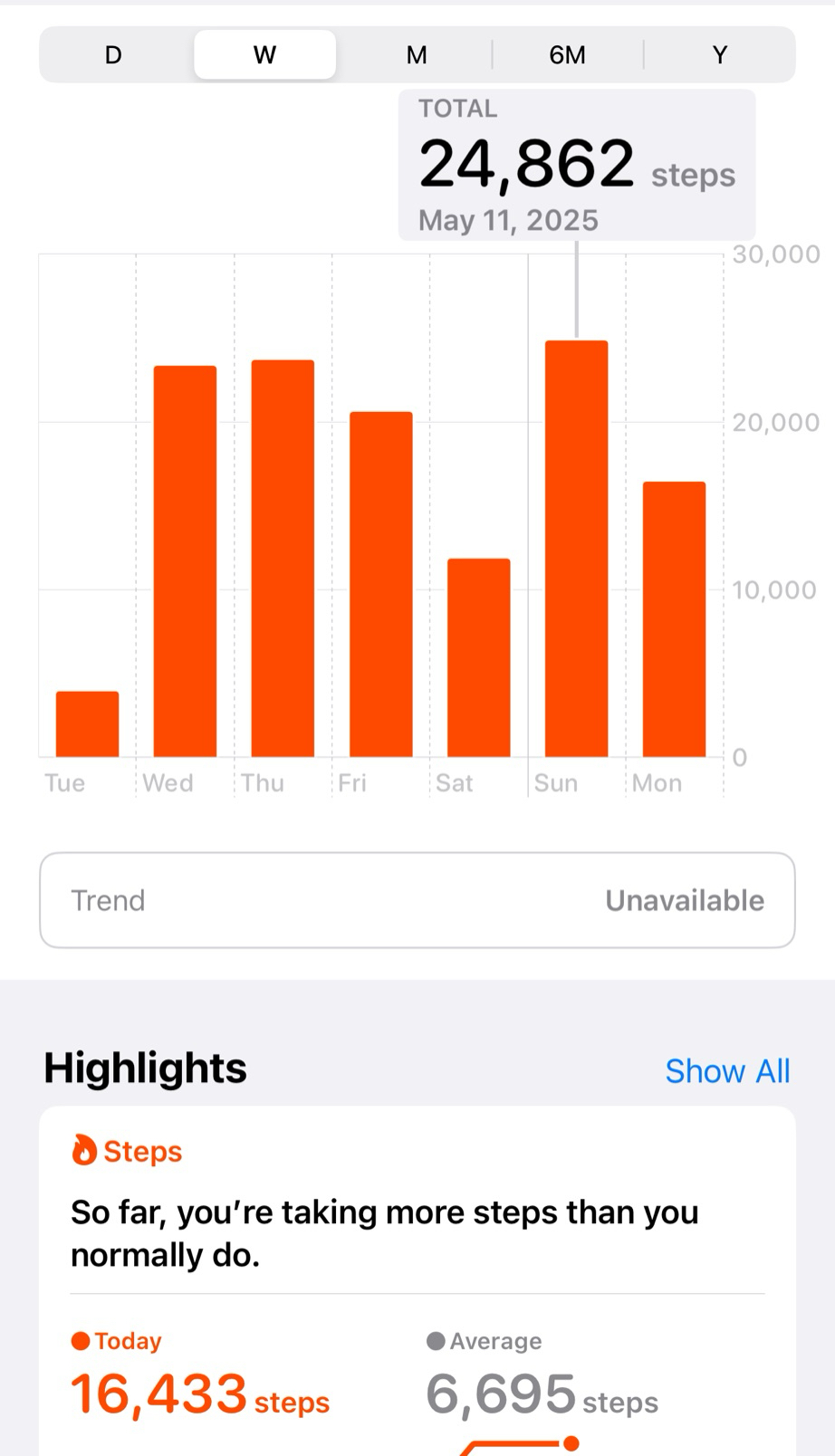Open the Trend row
This screenshot has width=835, height=1456.
(x=417, y=900)
